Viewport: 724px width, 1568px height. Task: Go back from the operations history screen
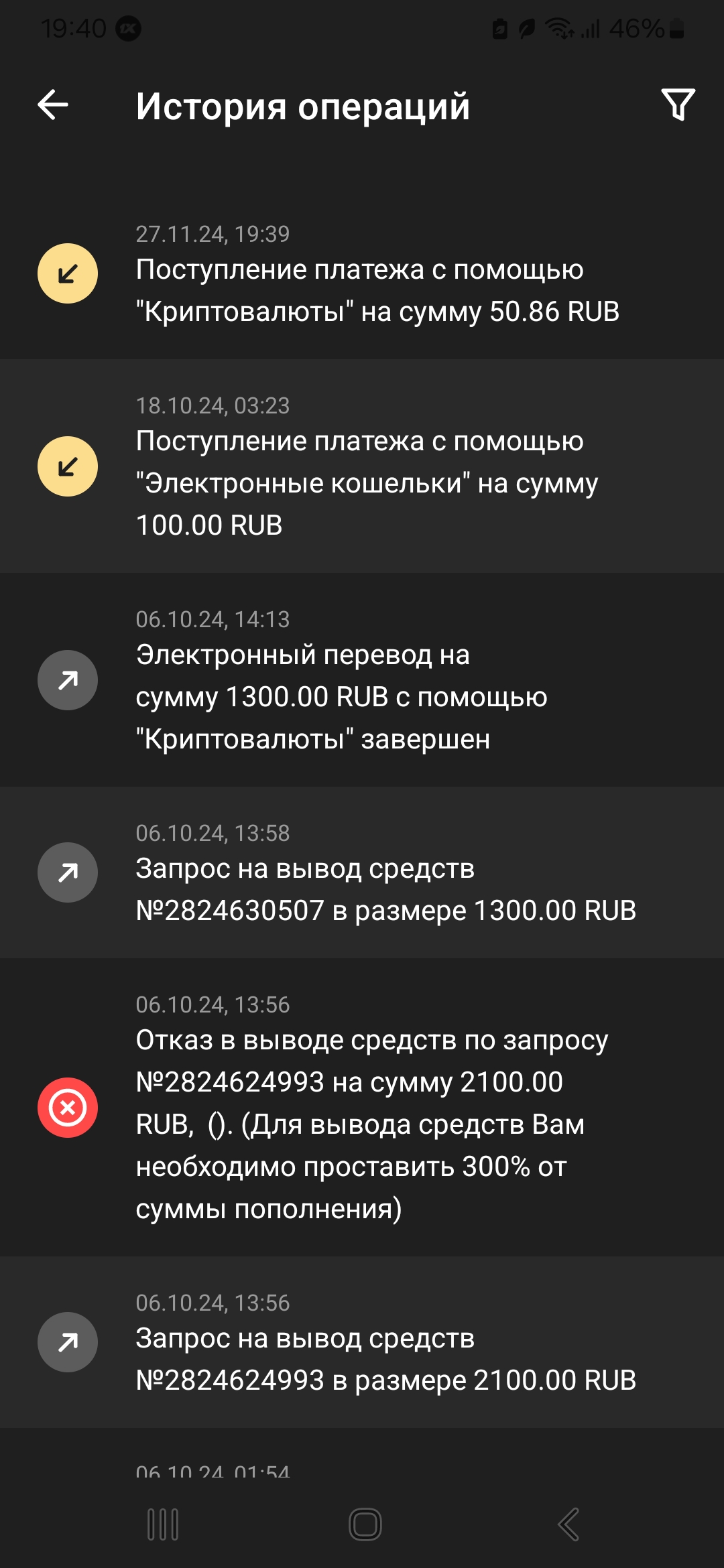coord(53,105)
